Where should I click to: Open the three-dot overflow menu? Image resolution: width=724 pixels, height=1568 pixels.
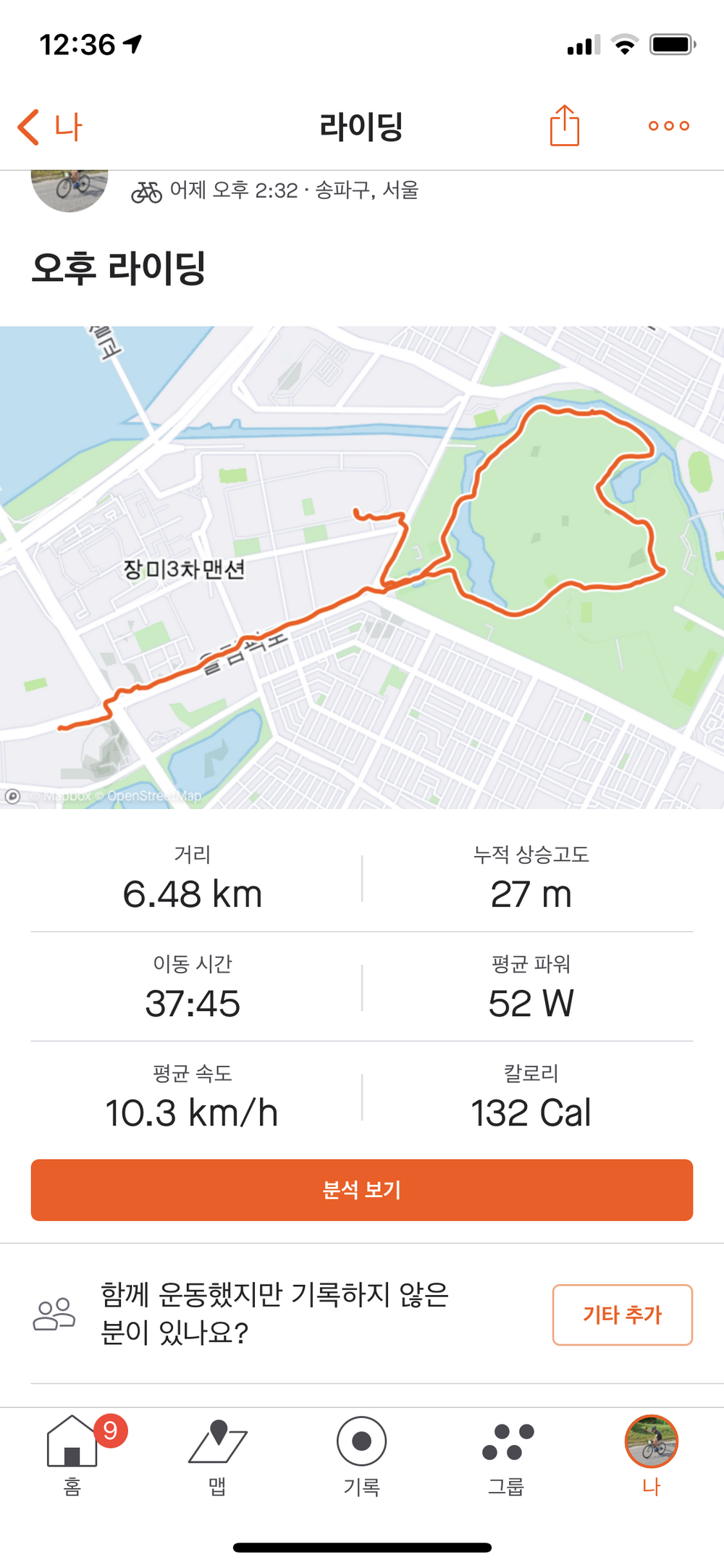(668, 126)
